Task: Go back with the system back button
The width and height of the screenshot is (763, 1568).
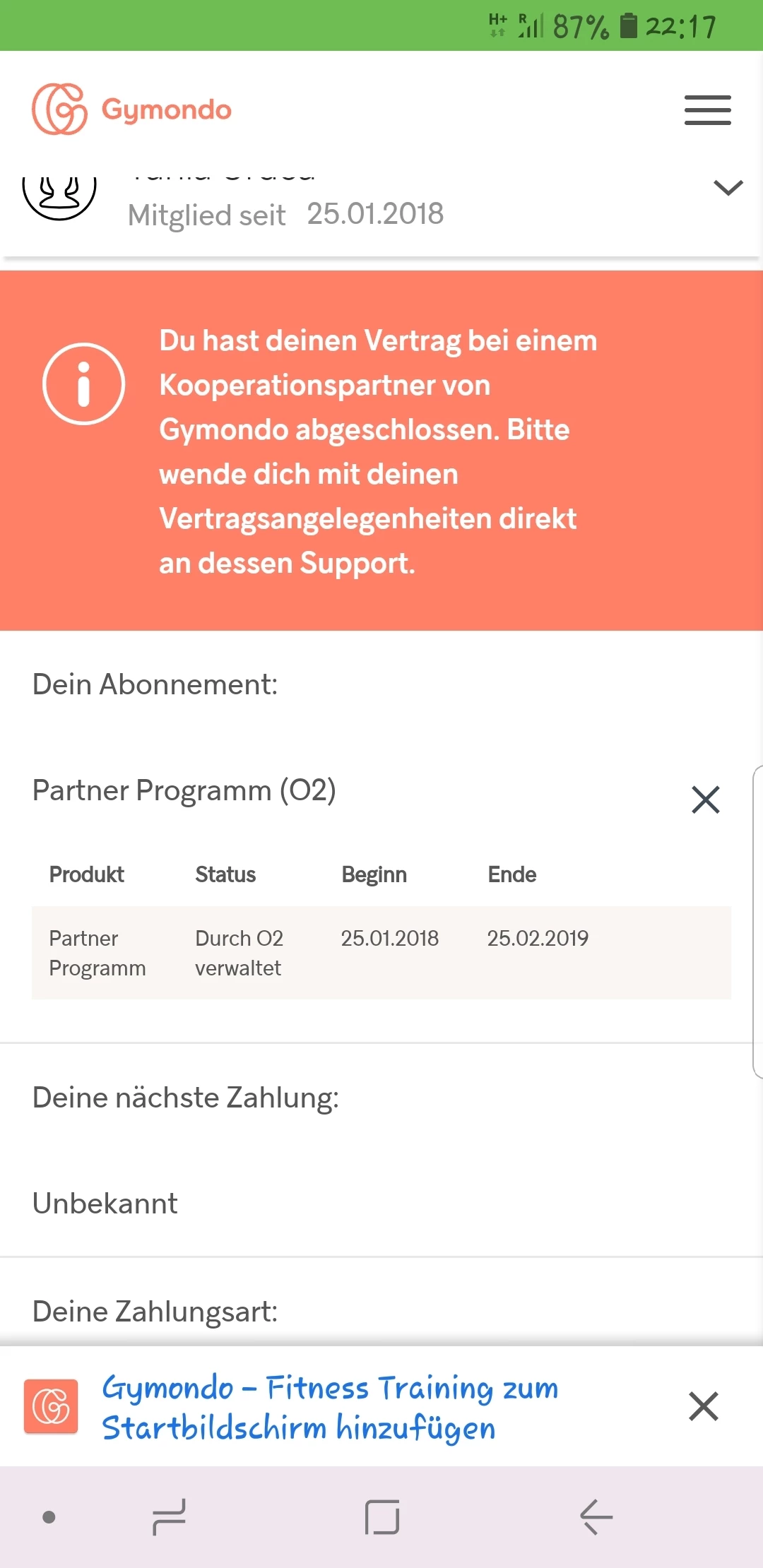Action: (x=596, y=1516)
